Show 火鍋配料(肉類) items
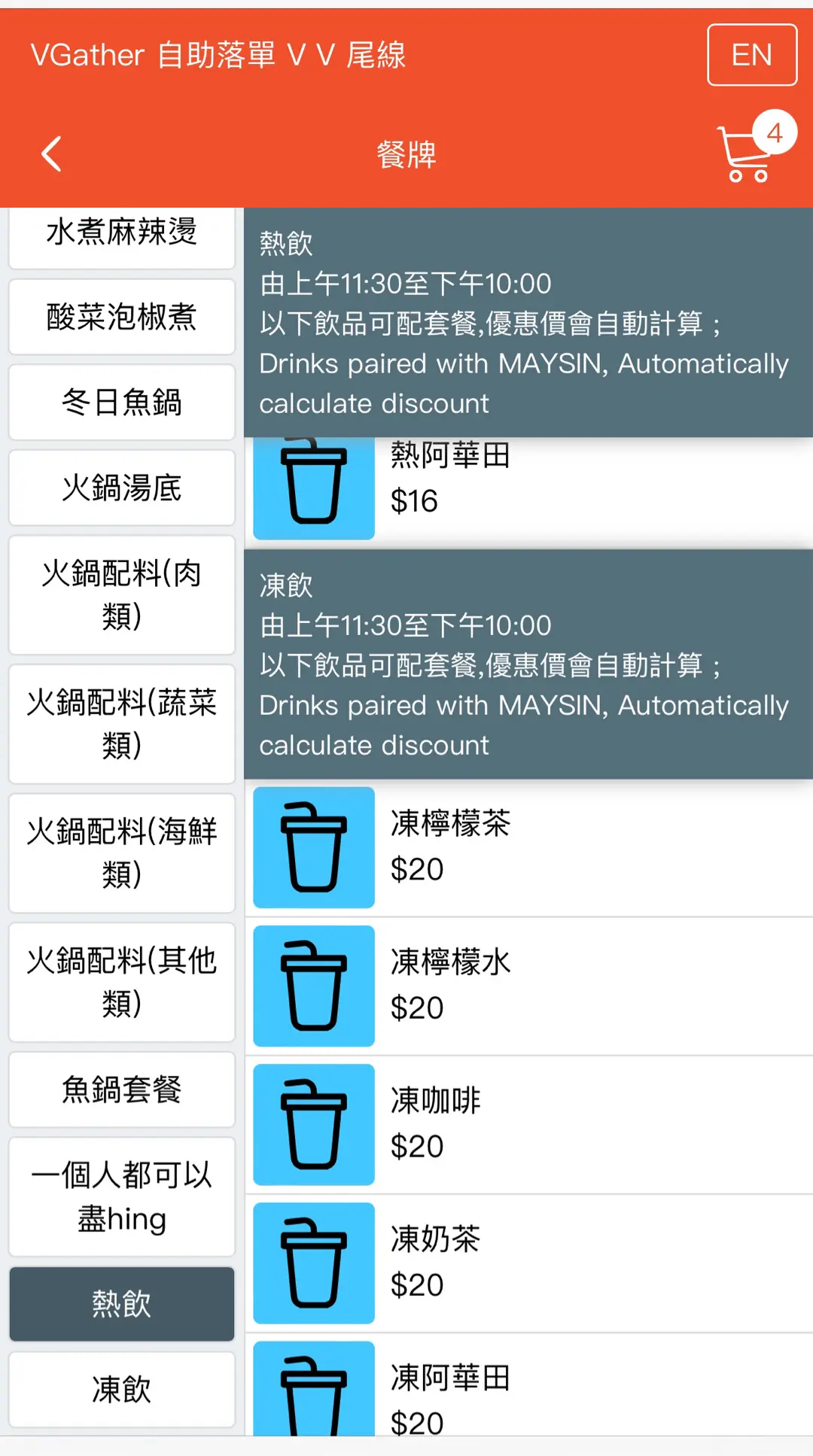Screen dimensions: 813x1456 pos(122,595)
